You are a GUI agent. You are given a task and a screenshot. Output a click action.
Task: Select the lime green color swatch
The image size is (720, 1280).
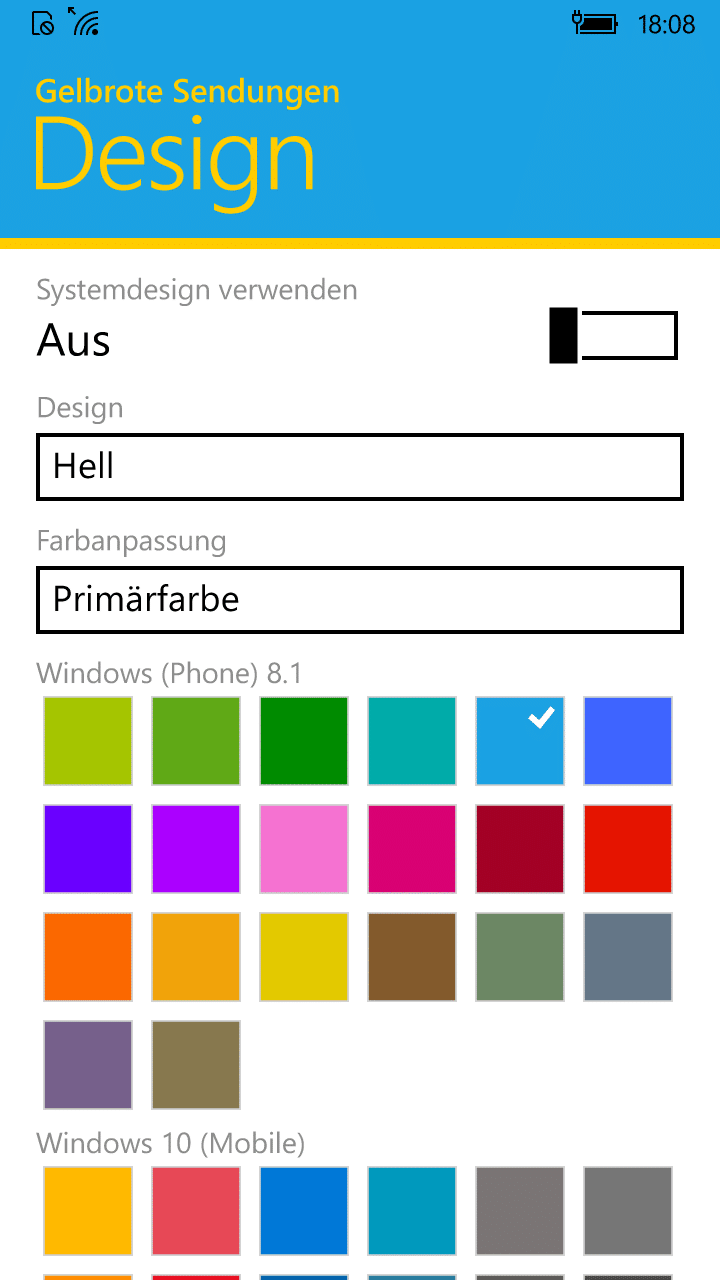[x=88, y=741]
